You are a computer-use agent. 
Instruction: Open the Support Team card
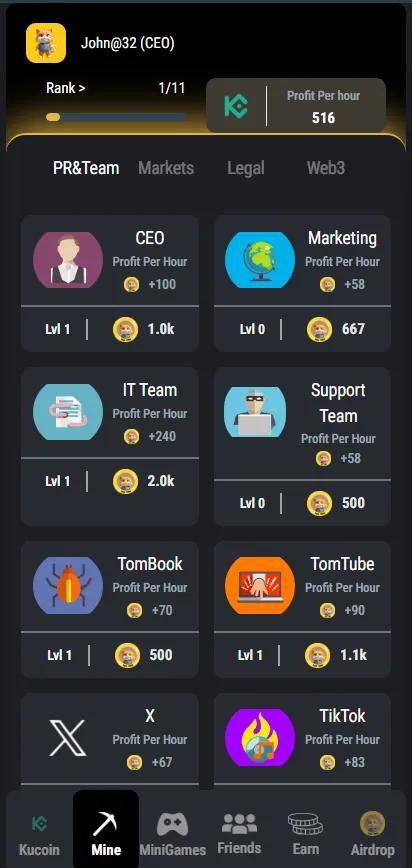(302, 446)
